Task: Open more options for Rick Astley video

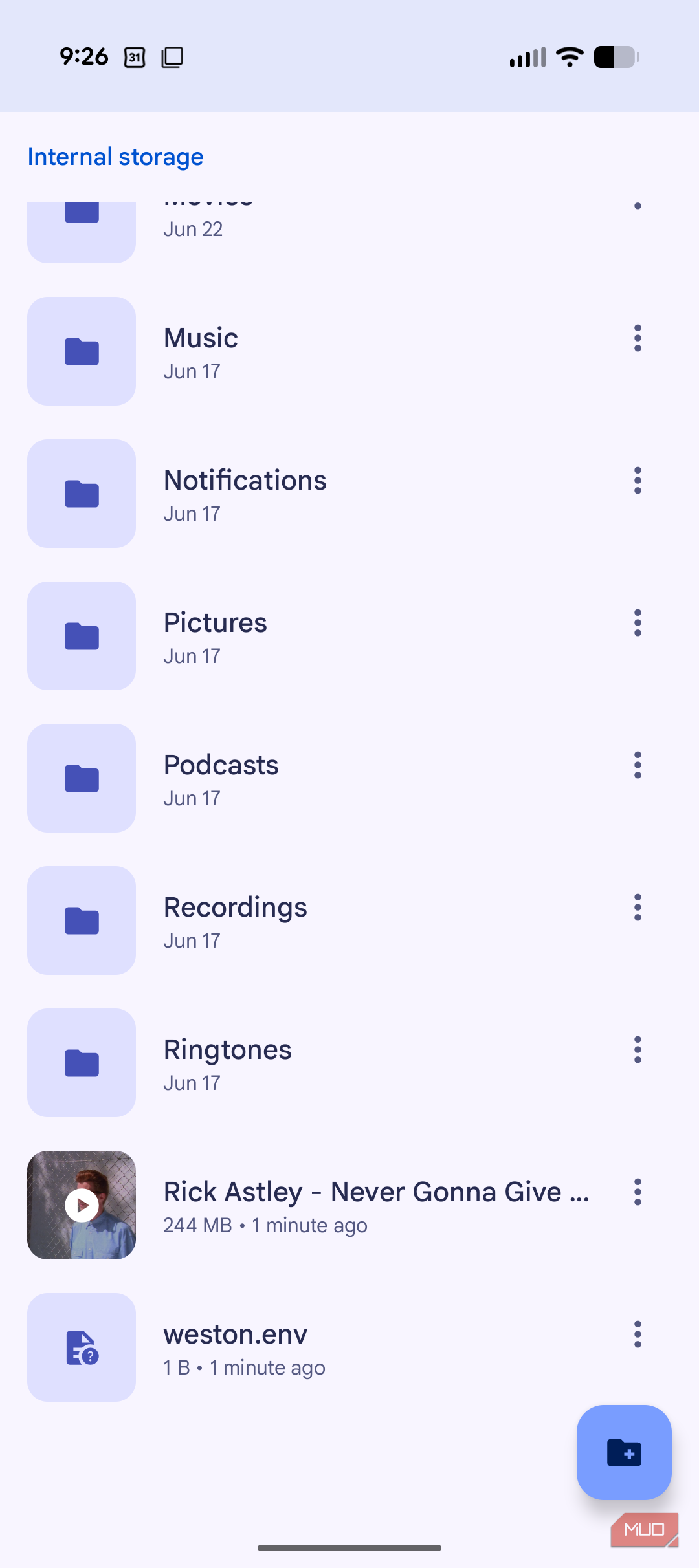Action: click(x=638, y=1192)
